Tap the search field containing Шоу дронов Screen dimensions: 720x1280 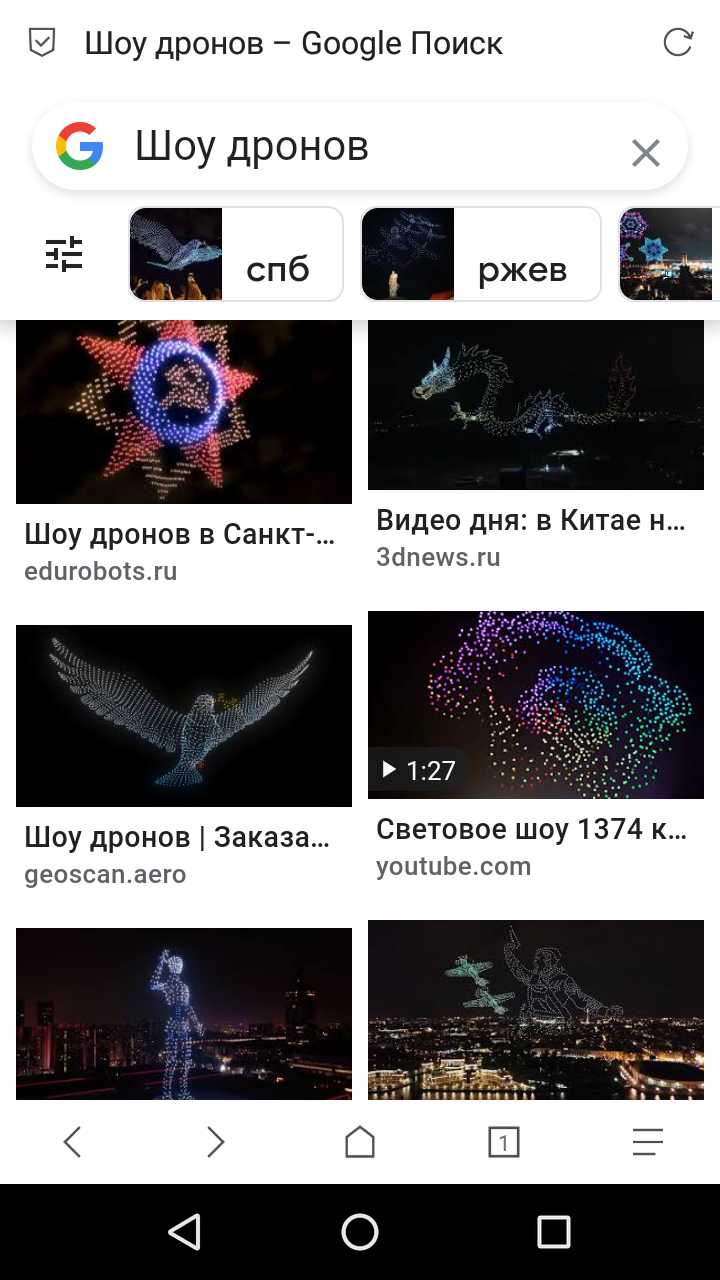pyautogui.click(x=360, y=147)
